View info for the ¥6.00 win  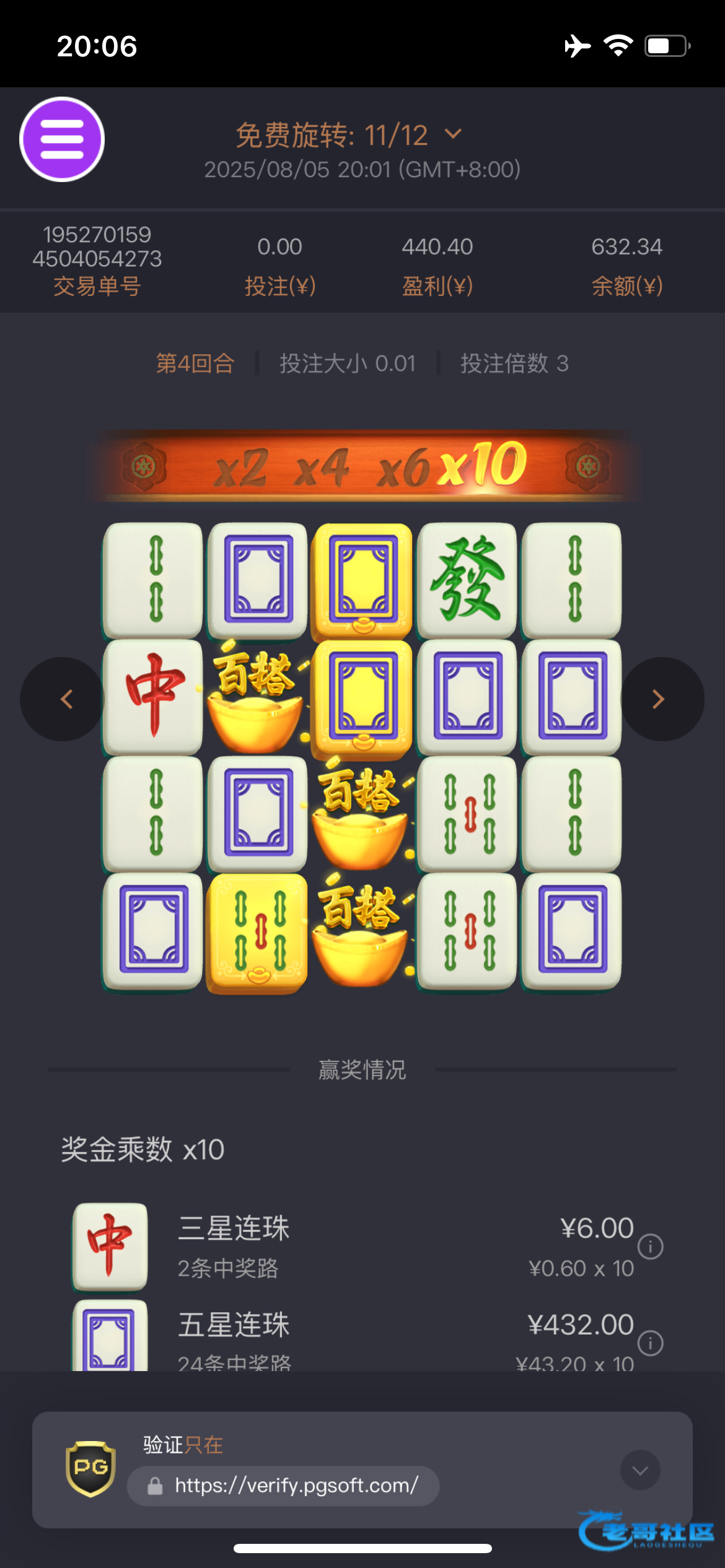coord(651,1247)
